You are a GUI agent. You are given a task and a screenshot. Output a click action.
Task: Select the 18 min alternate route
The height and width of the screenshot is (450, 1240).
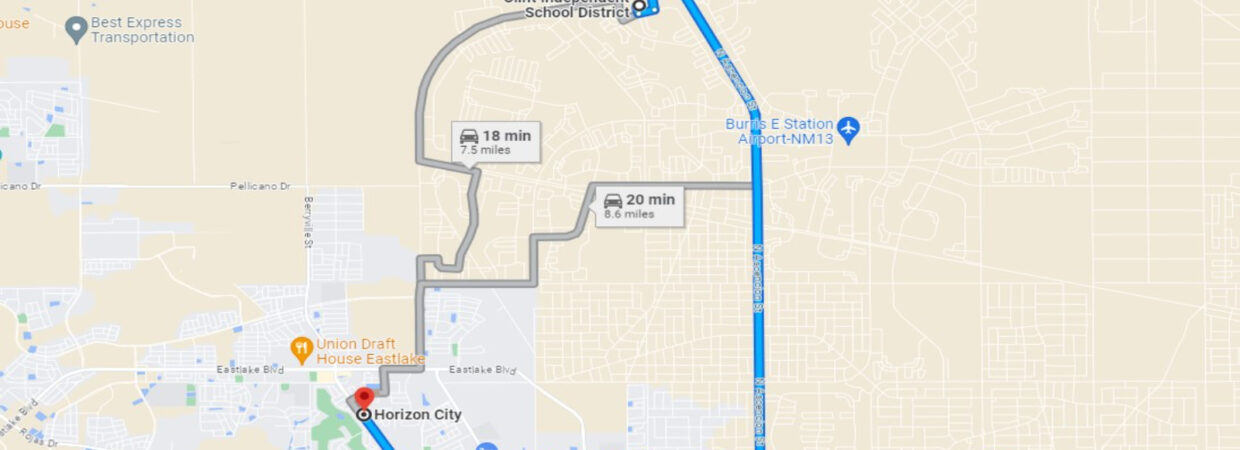[496, 141]
